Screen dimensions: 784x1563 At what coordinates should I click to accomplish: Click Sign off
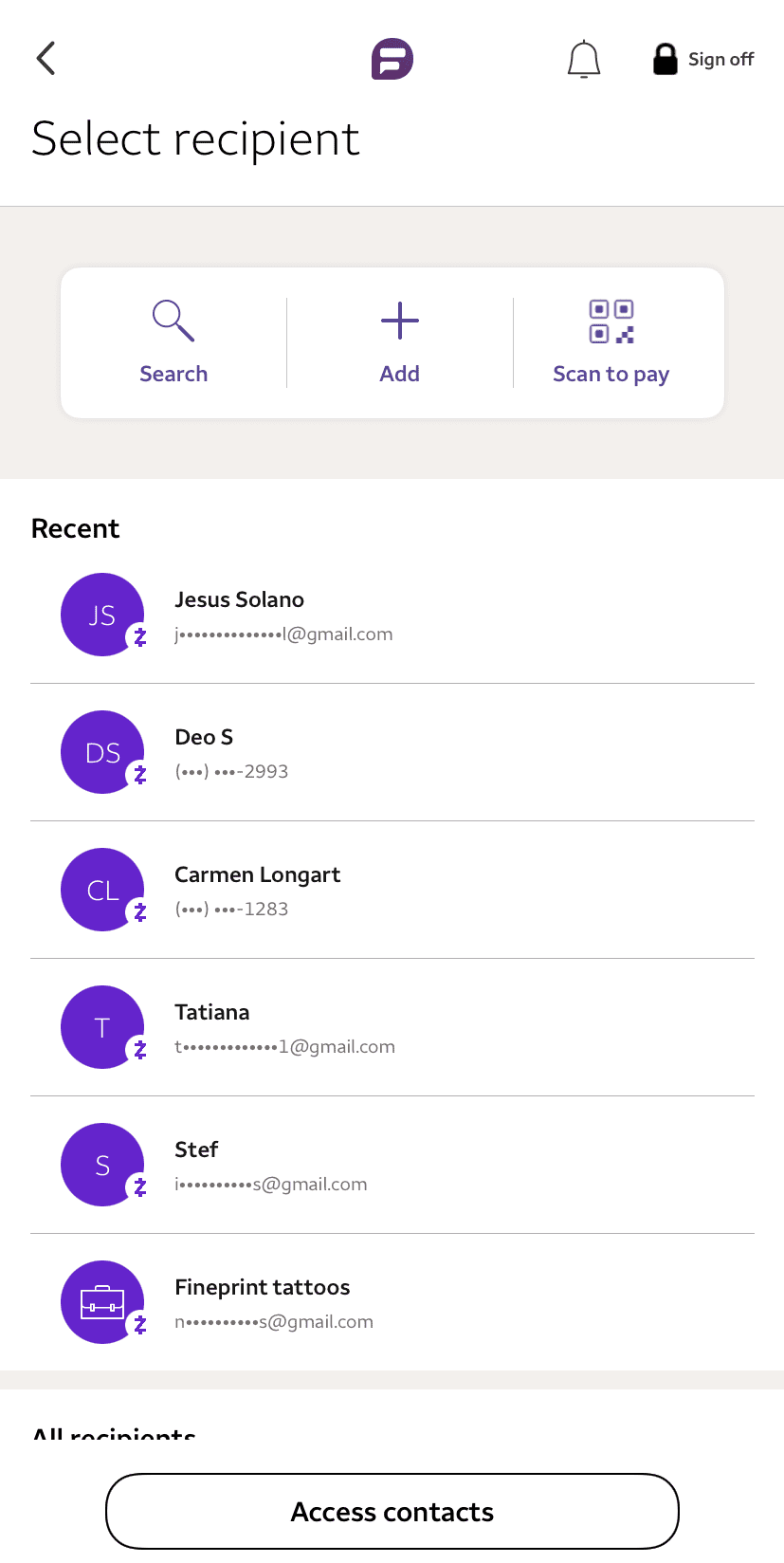(x=720, y=59)
